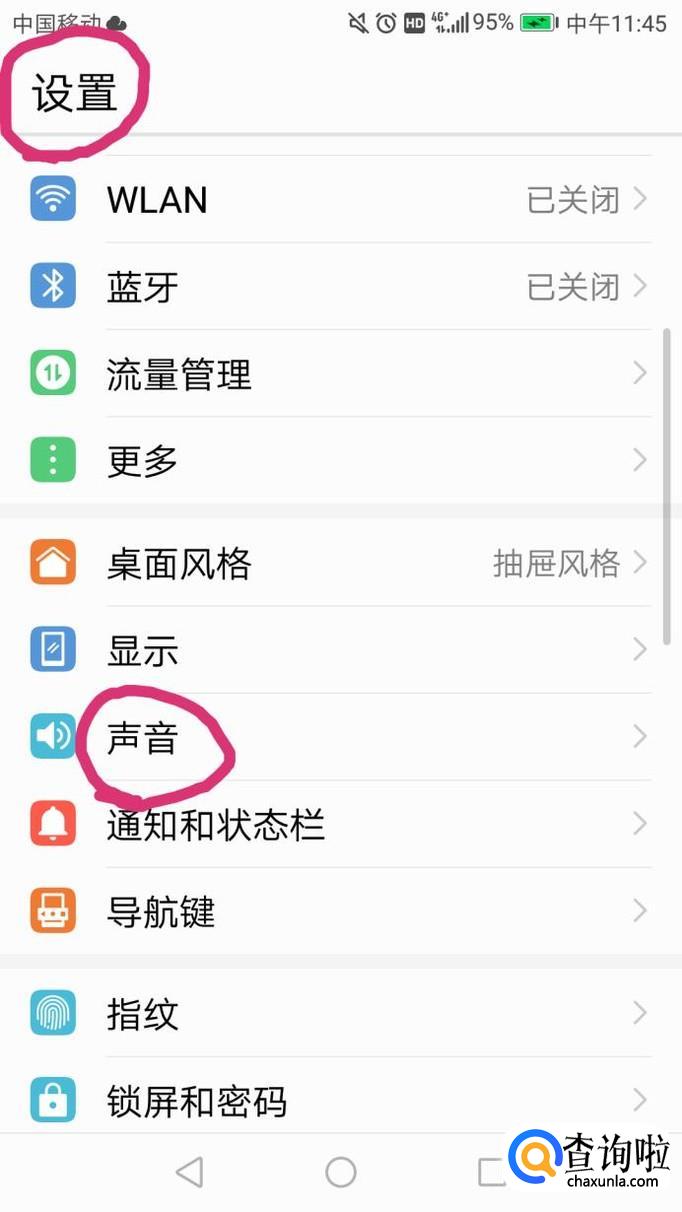
Task: Open WLAN settings
Action: tap(340, 199)
